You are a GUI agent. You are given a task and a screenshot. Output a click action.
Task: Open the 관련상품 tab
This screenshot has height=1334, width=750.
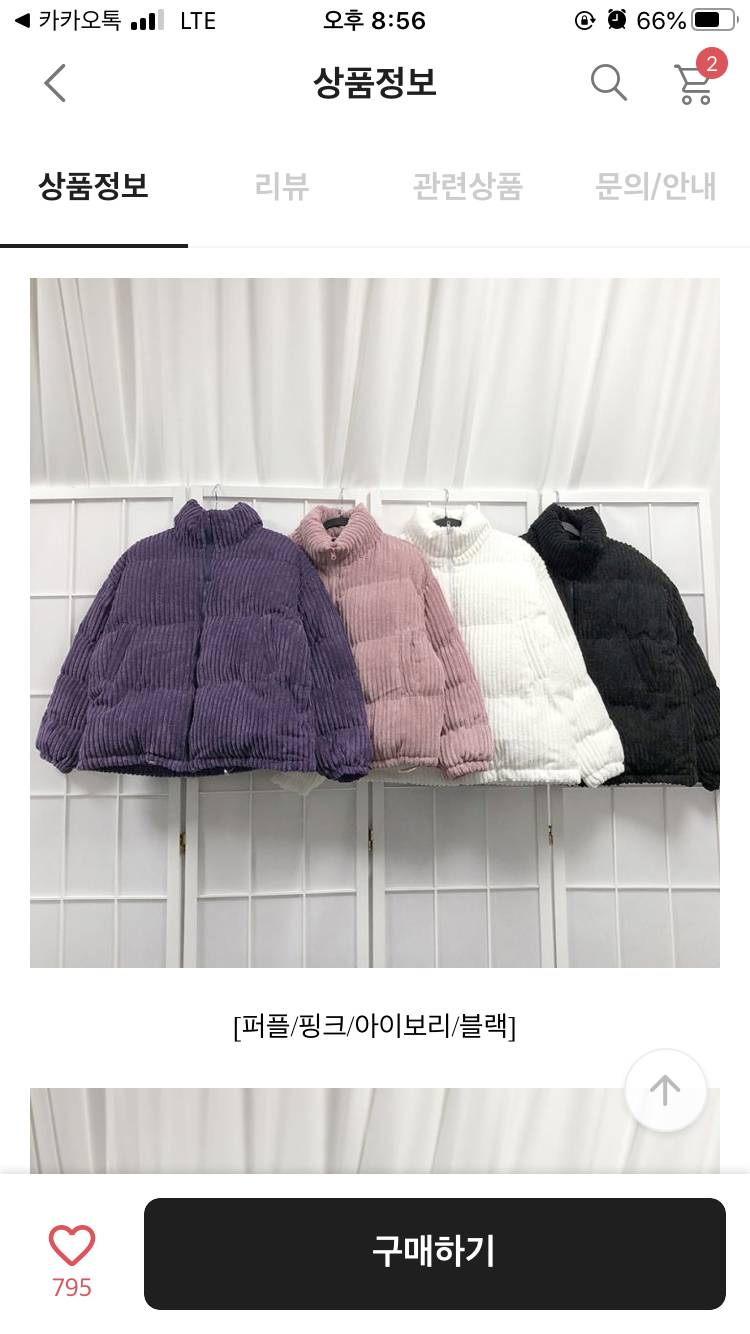pos(468,186)
